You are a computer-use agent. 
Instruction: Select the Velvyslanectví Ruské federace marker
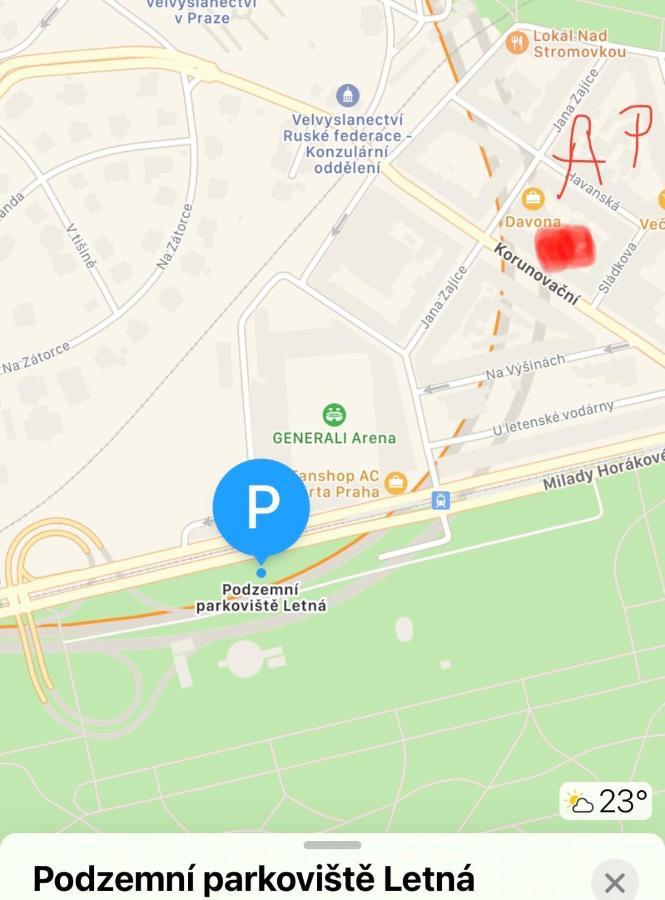[x=348, y=96]
